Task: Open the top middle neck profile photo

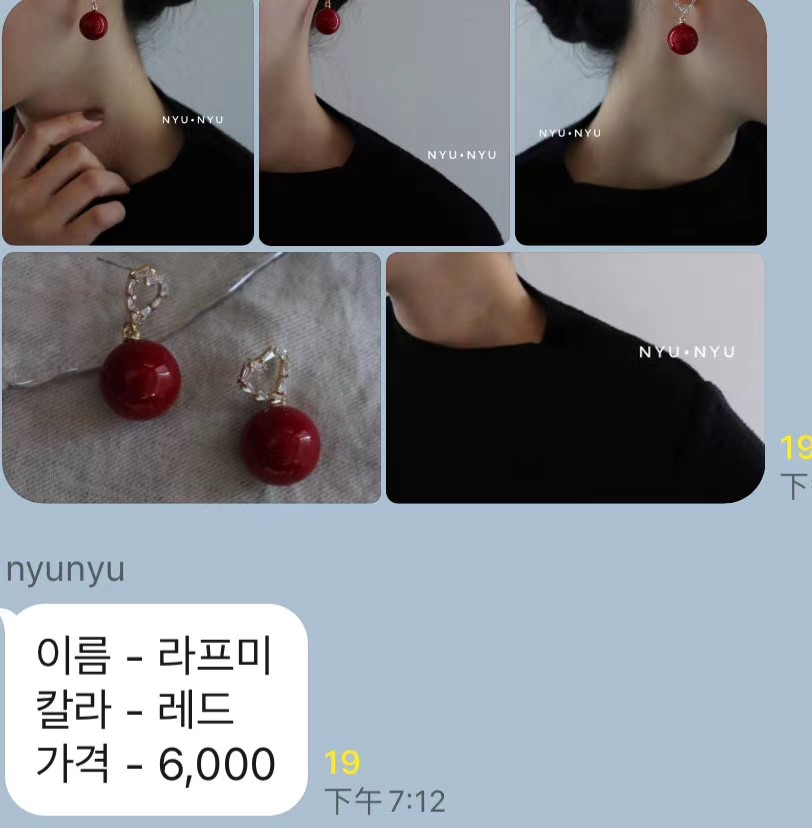Action: tap(384, 122)
